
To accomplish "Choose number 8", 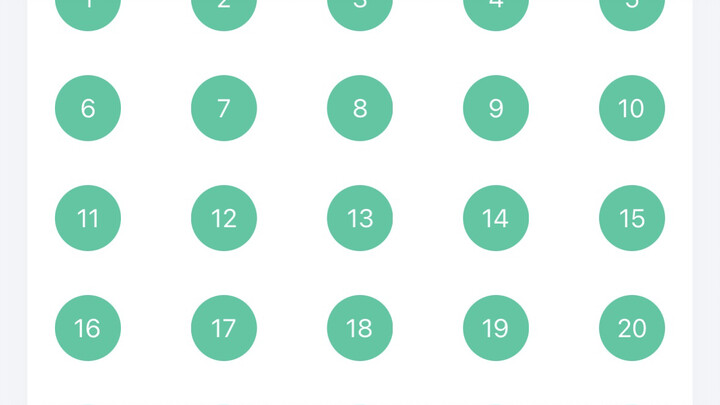I will point(360,108).
